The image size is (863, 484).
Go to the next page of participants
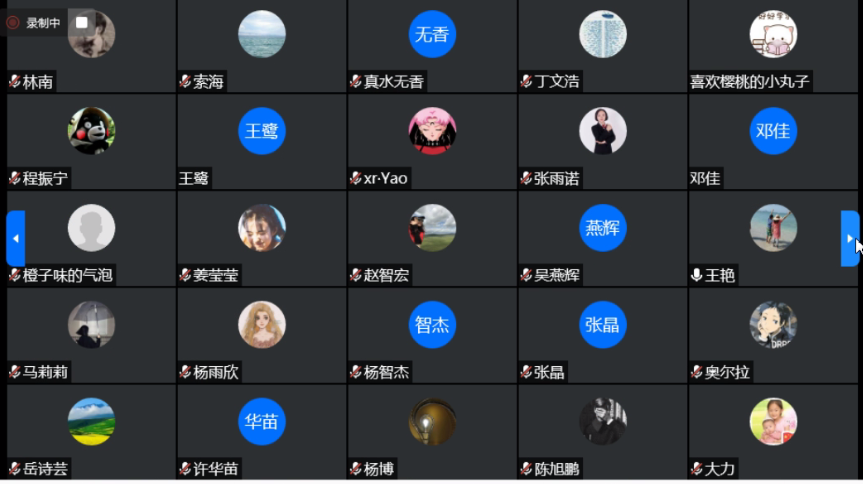[849, 238]
